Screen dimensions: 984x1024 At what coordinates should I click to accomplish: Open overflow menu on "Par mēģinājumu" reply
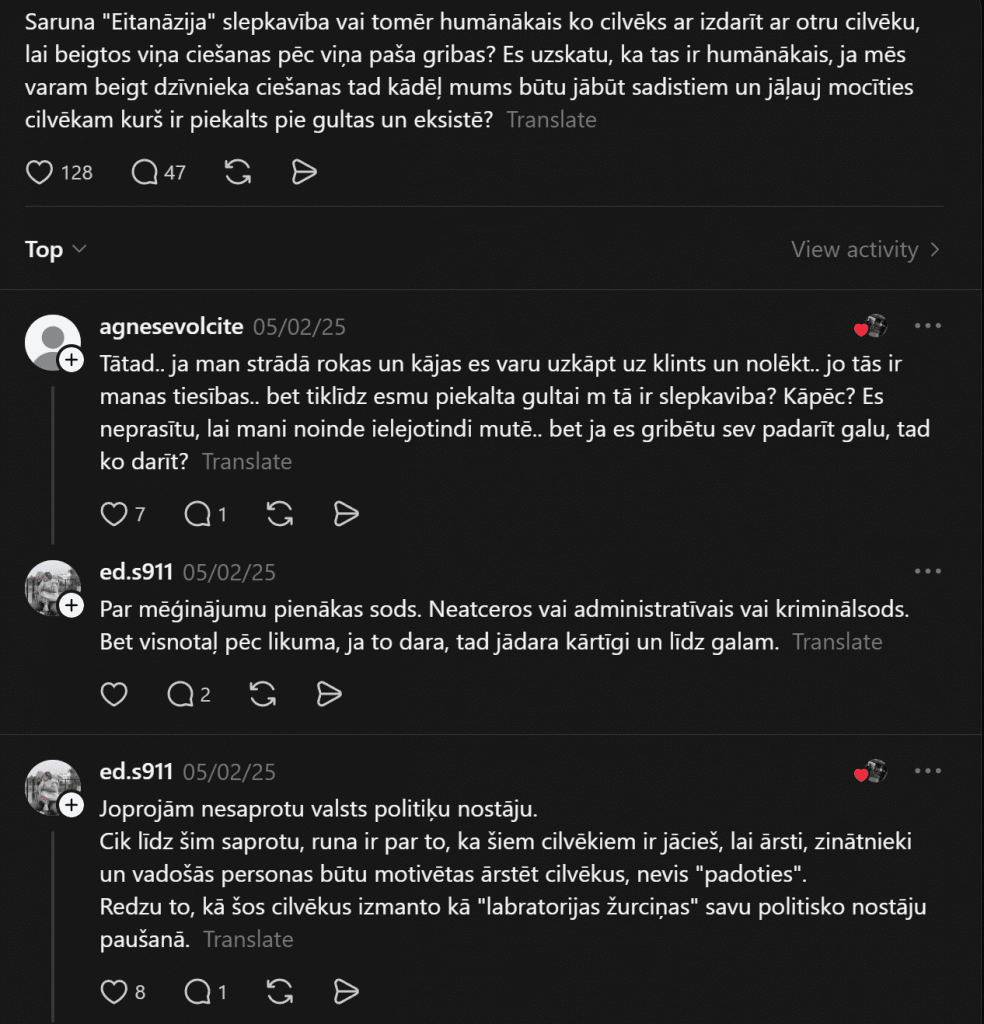(927, 571)
